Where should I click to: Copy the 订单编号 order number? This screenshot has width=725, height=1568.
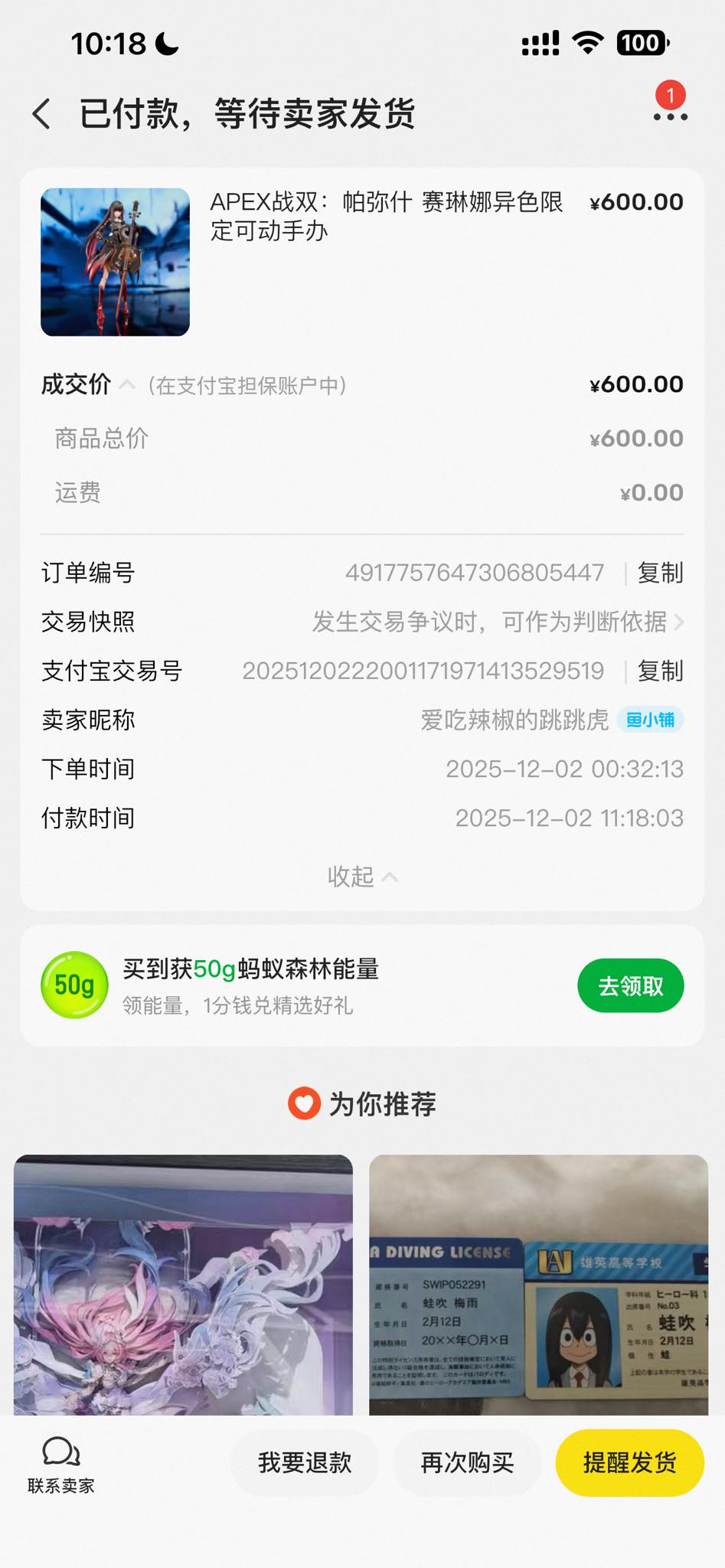(660, 573)
